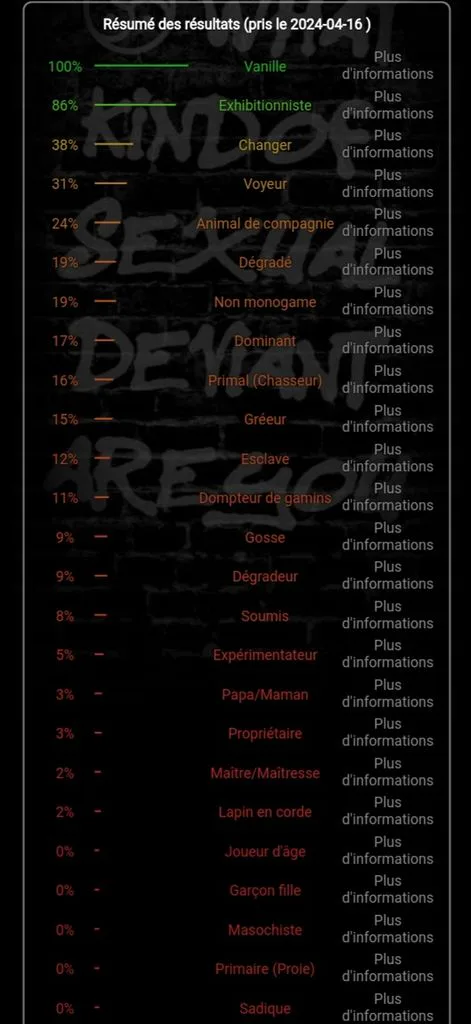This screenshot has width=471, height=1024.
Task: Tap Plus d'informations next to Propriétaire
Action: 387,733
